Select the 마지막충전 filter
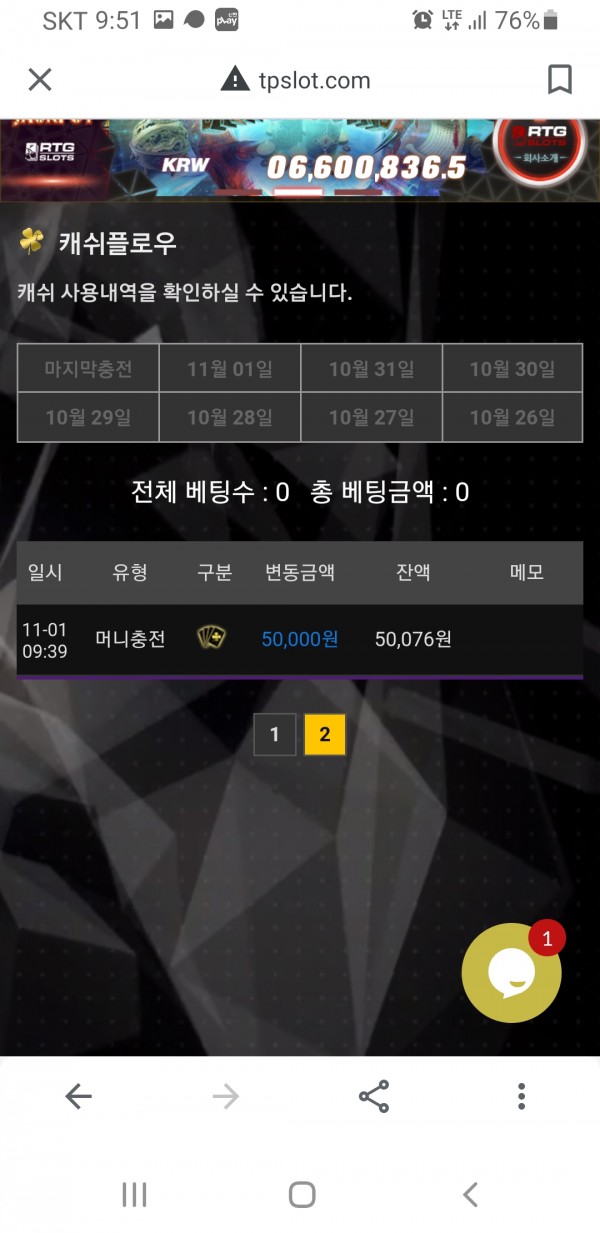 click(x=88, y=369)
